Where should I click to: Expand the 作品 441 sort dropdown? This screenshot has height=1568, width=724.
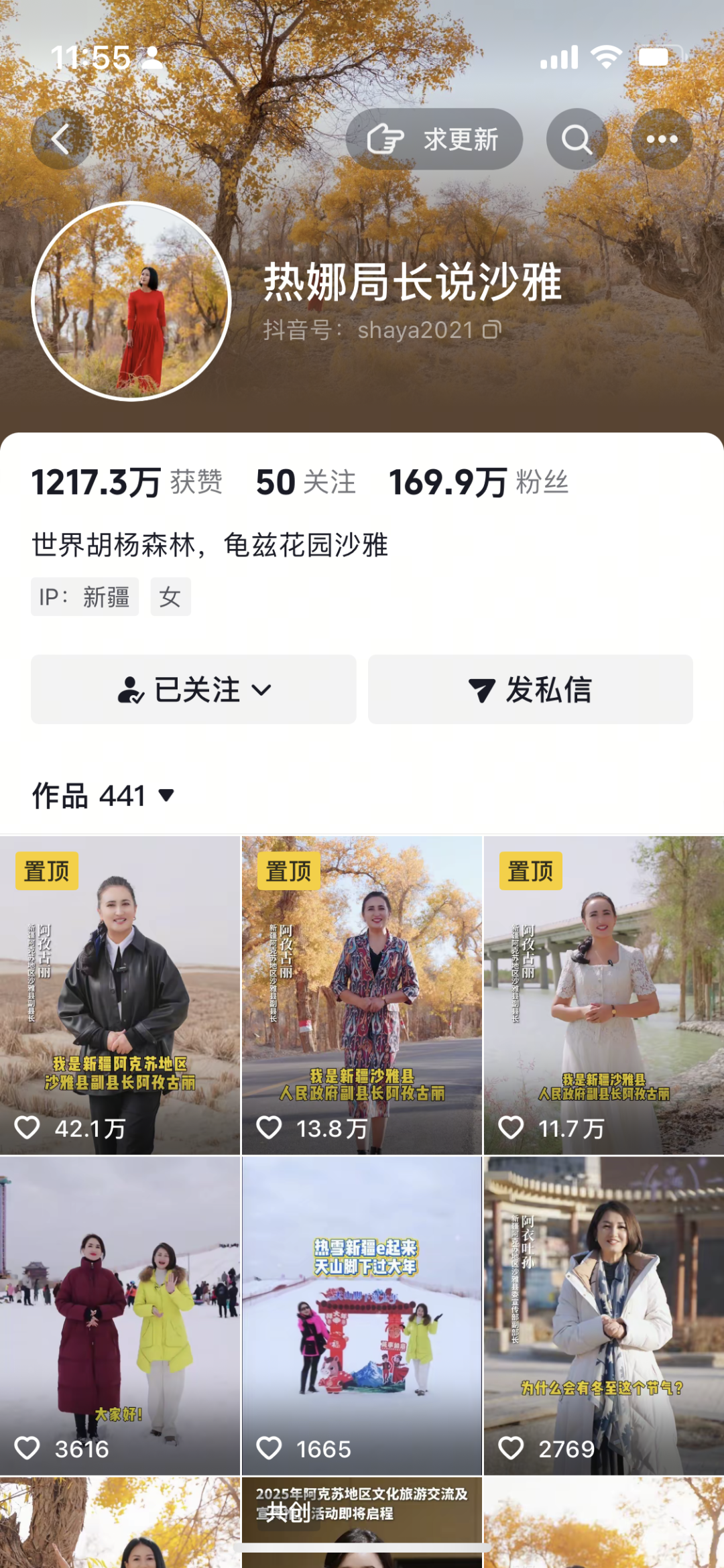point(104,796)
